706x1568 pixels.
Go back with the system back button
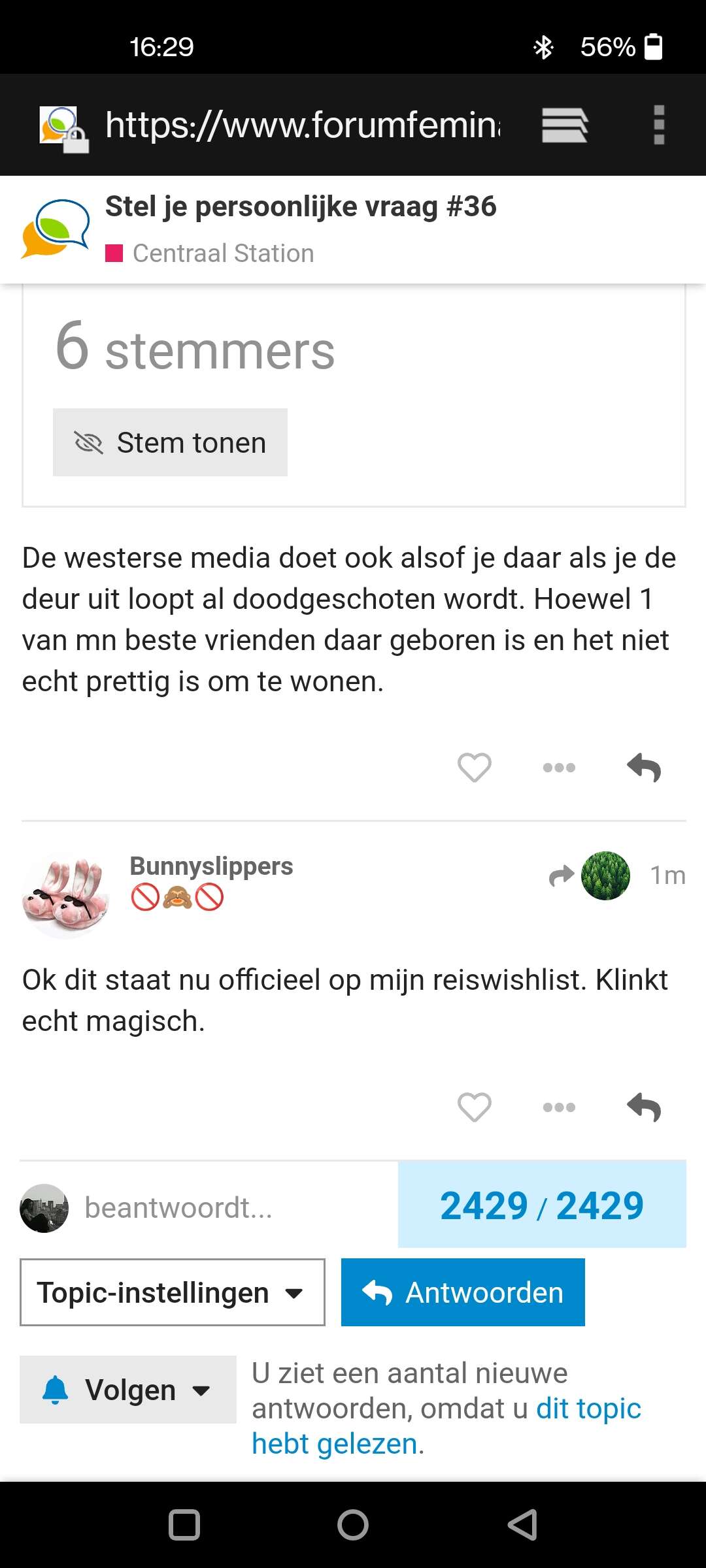522,1526
